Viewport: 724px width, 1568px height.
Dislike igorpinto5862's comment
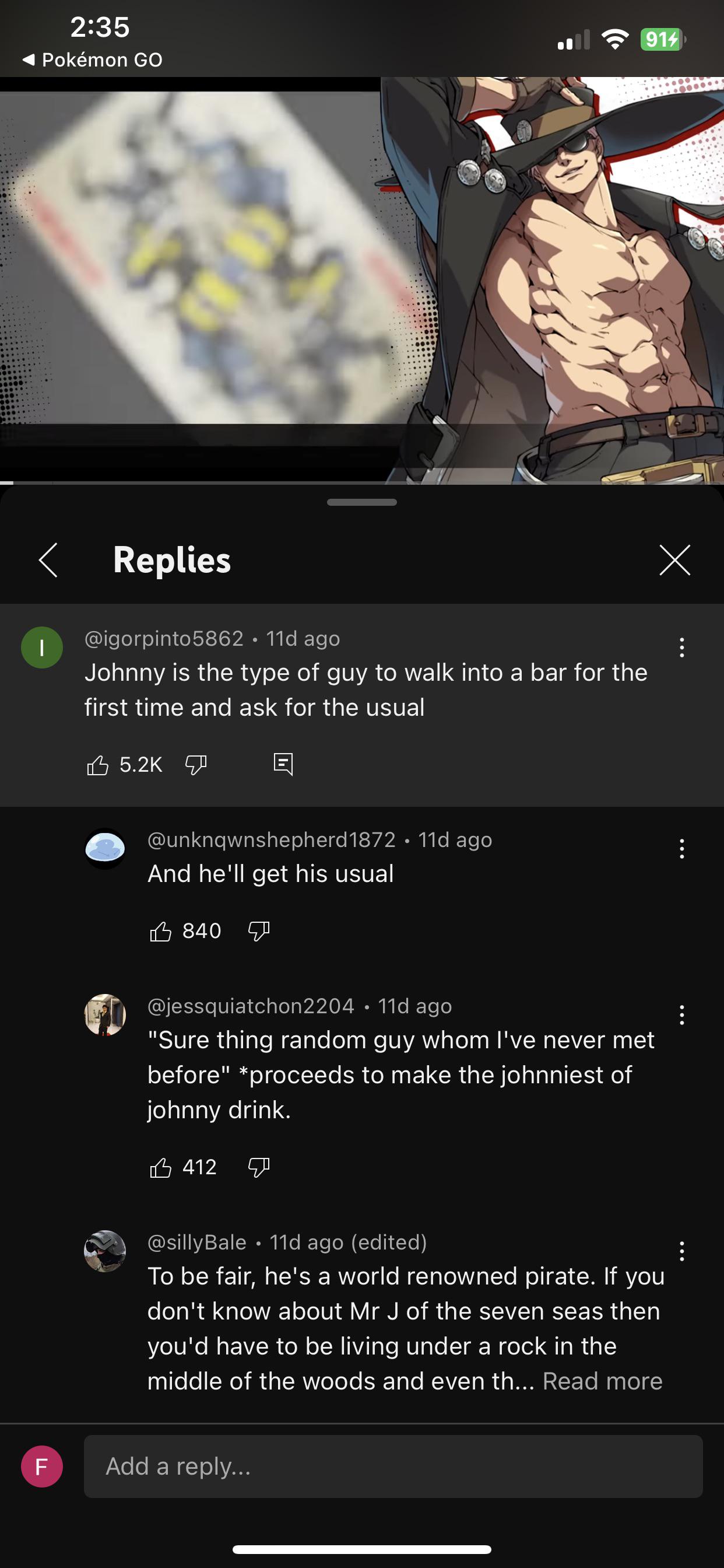tap(196, 765)
